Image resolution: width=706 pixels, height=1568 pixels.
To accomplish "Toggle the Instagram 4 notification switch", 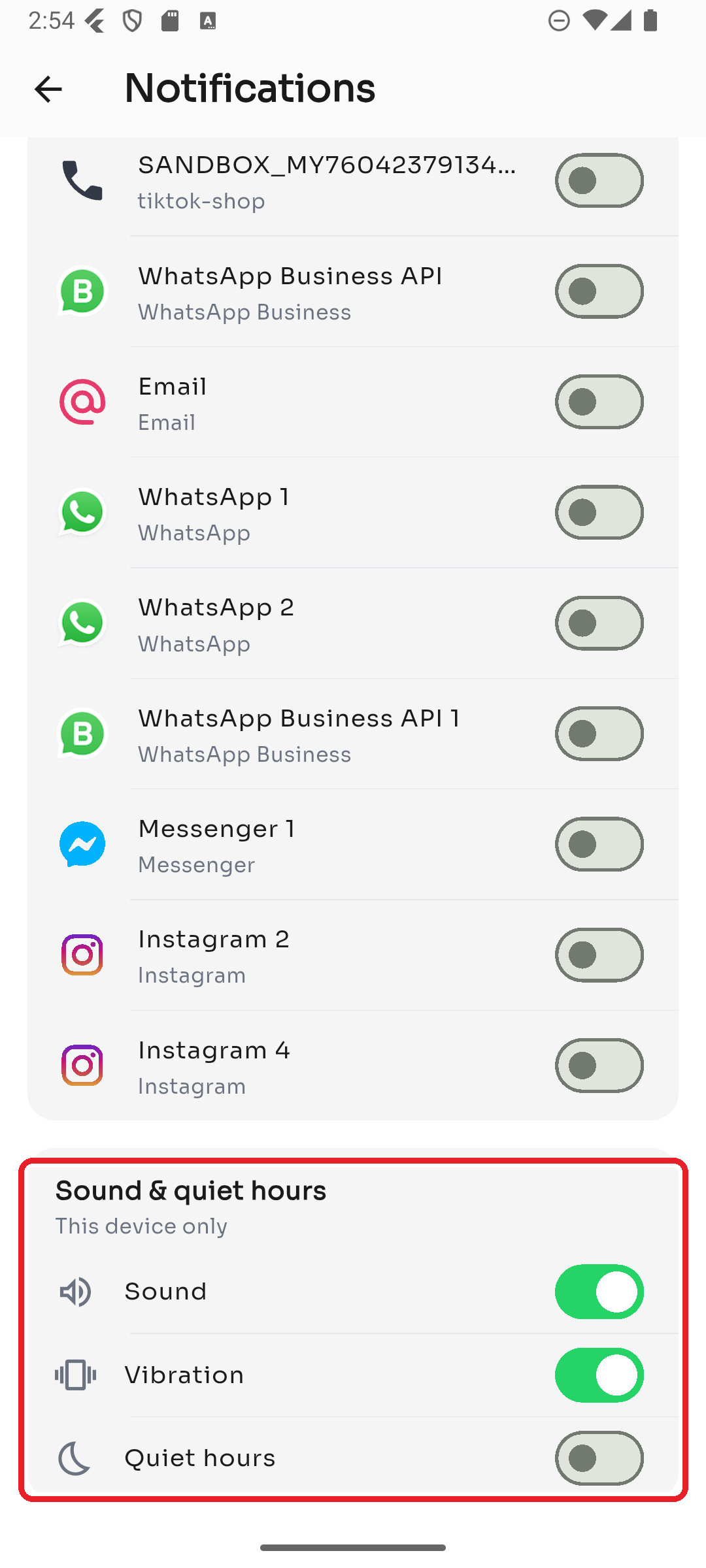I will tap(599, 1066).
